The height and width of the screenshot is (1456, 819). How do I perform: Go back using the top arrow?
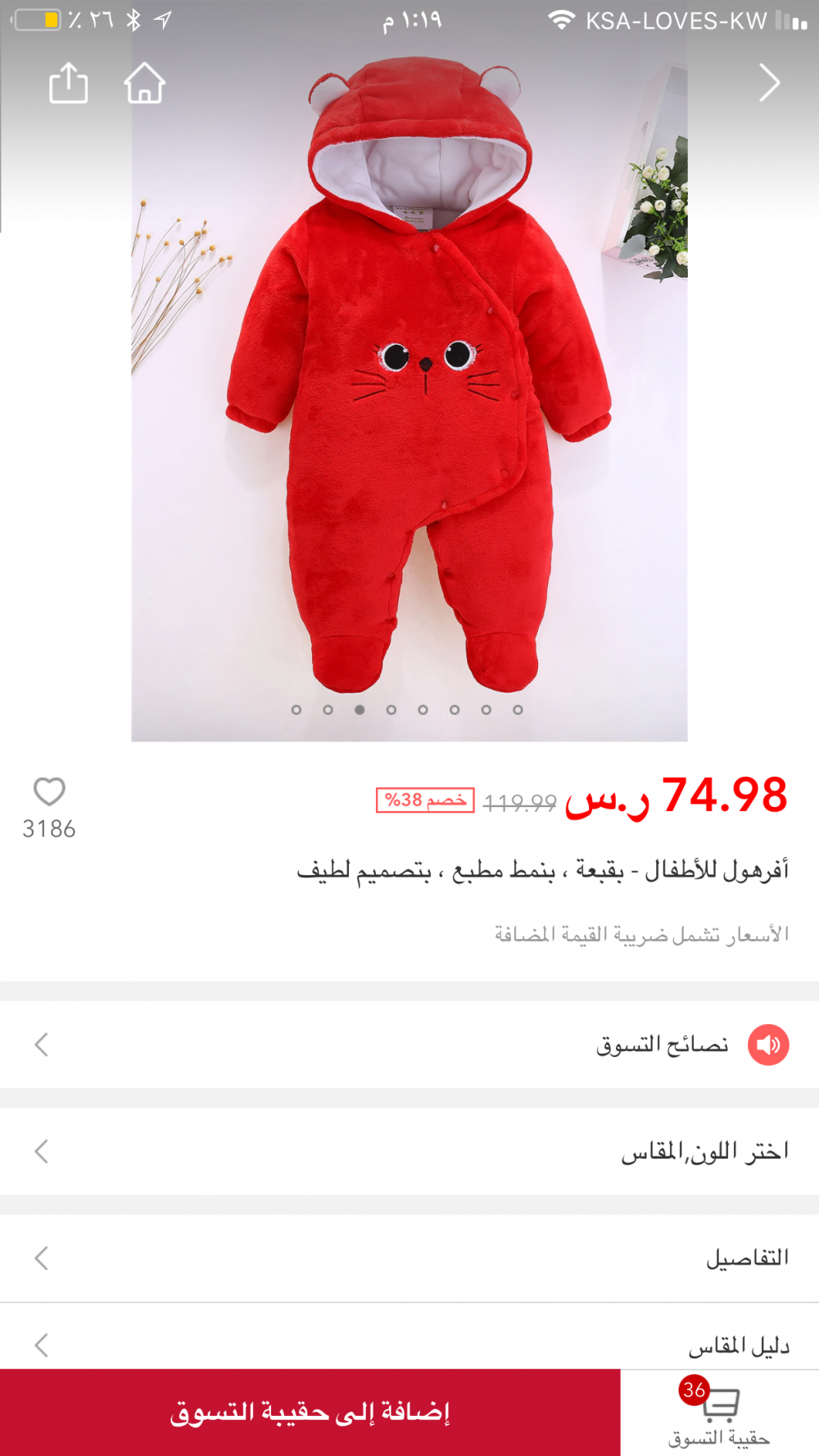point(769,83)
